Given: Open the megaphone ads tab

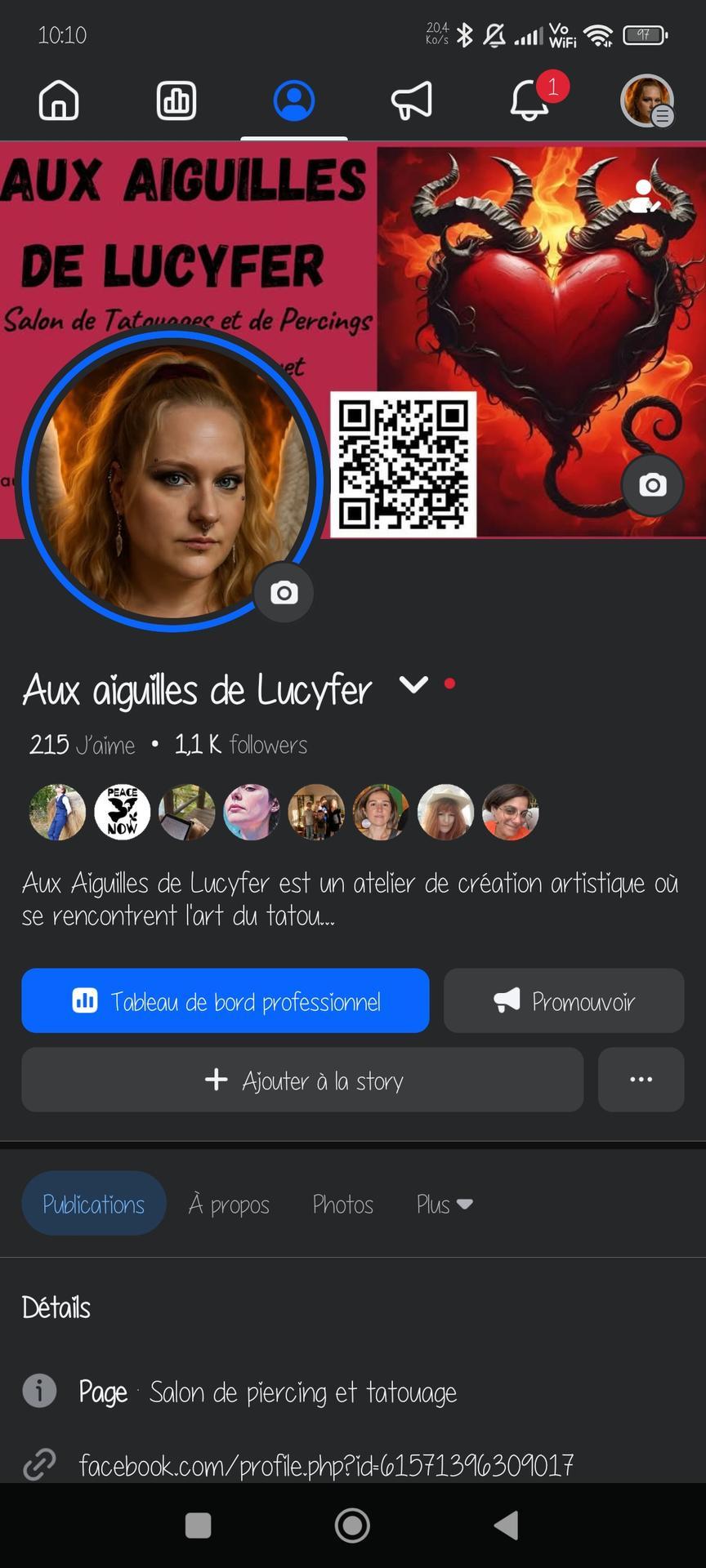Looking at the screenshot, I should [x=412, y=101].
